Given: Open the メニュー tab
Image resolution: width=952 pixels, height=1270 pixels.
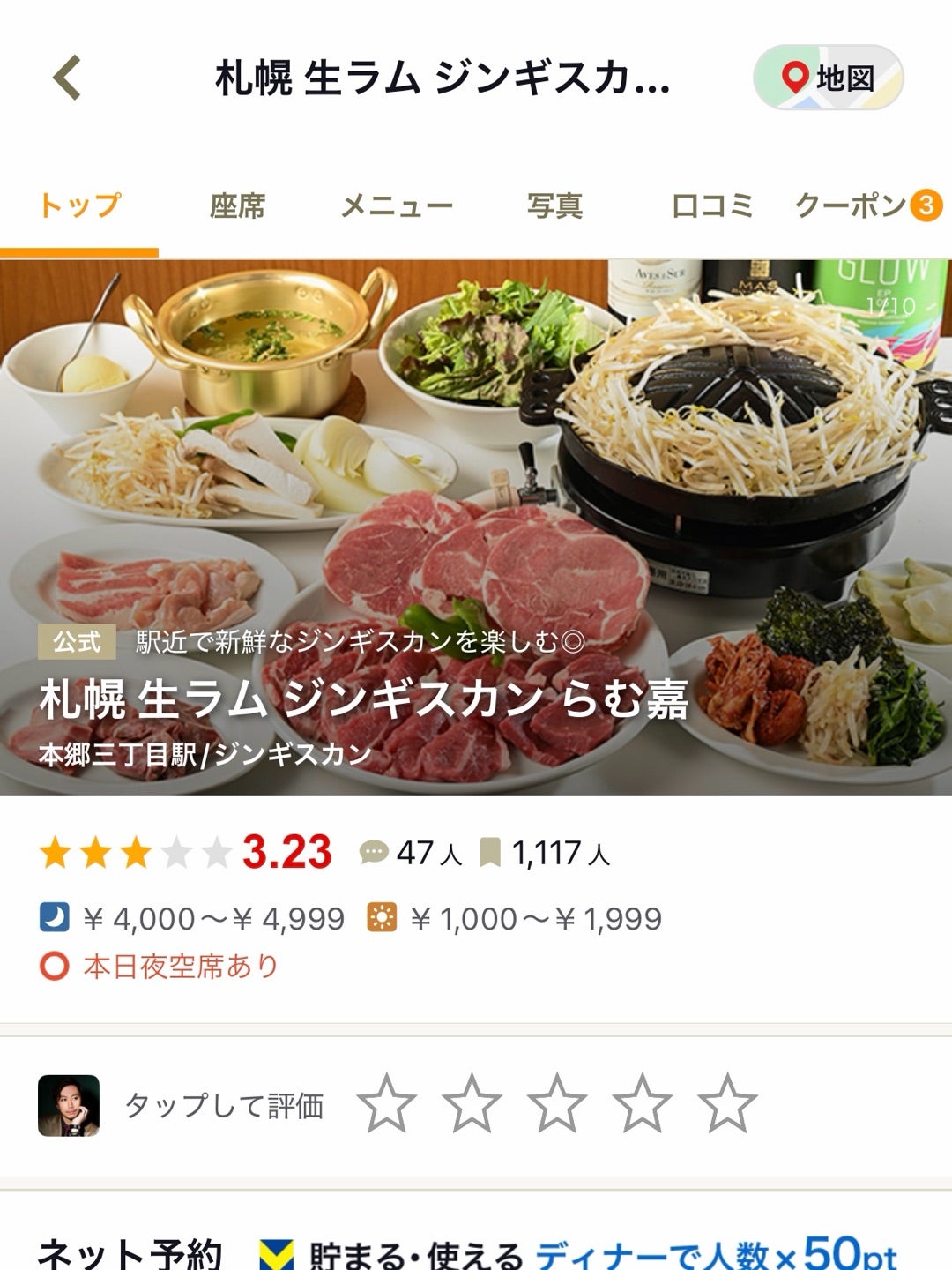Looking at the screenshot, I should coord(397,206).
